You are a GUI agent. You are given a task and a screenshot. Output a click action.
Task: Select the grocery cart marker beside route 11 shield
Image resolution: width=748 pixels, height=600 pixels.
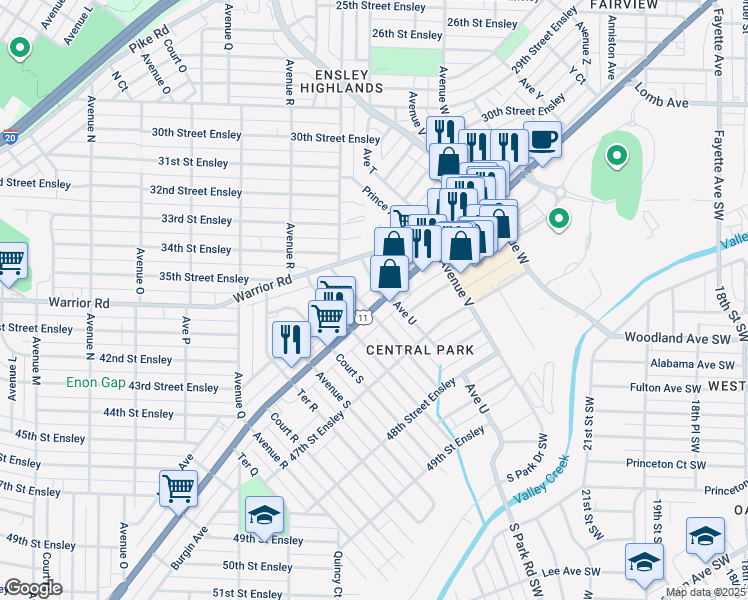click(327, 320)
